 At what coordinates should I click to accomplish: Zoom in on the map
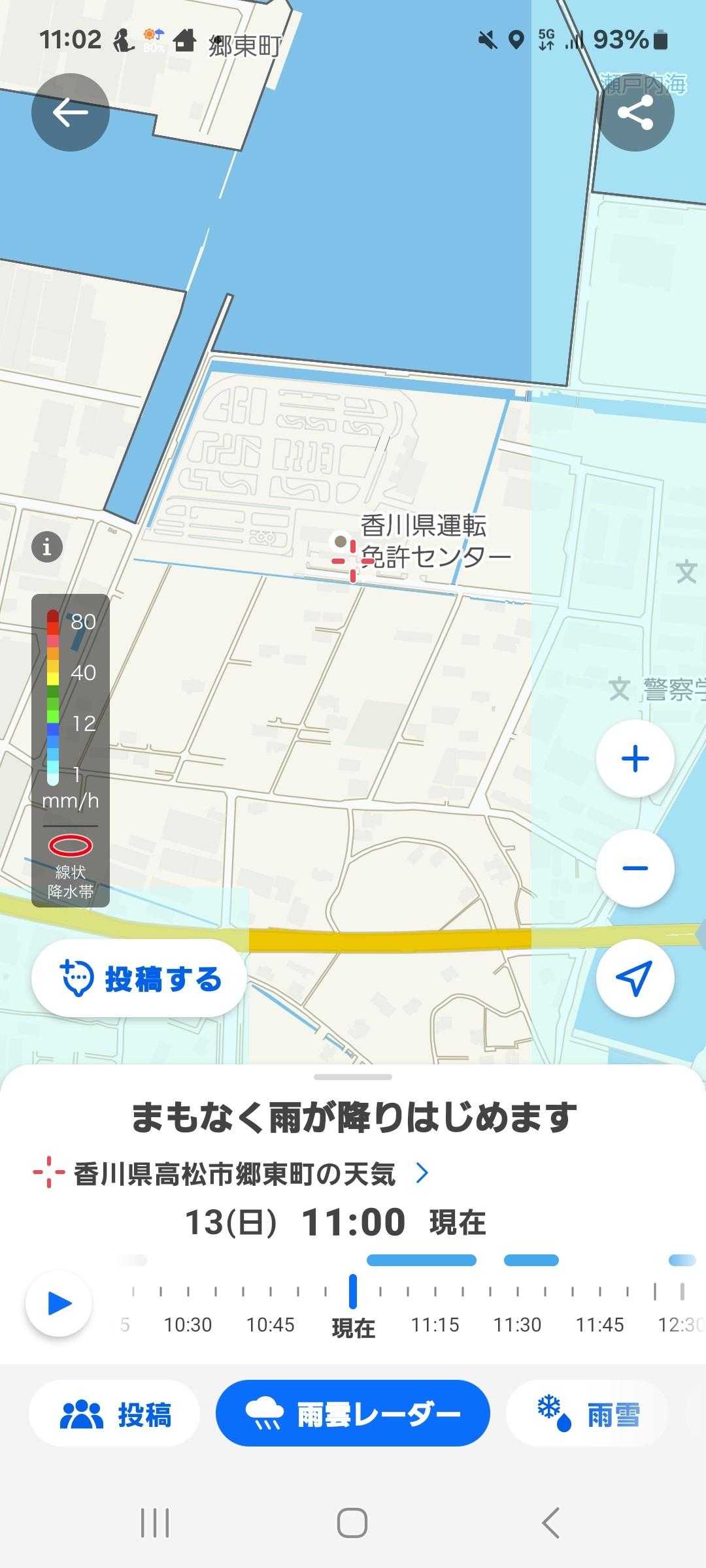tap(635, 759)
